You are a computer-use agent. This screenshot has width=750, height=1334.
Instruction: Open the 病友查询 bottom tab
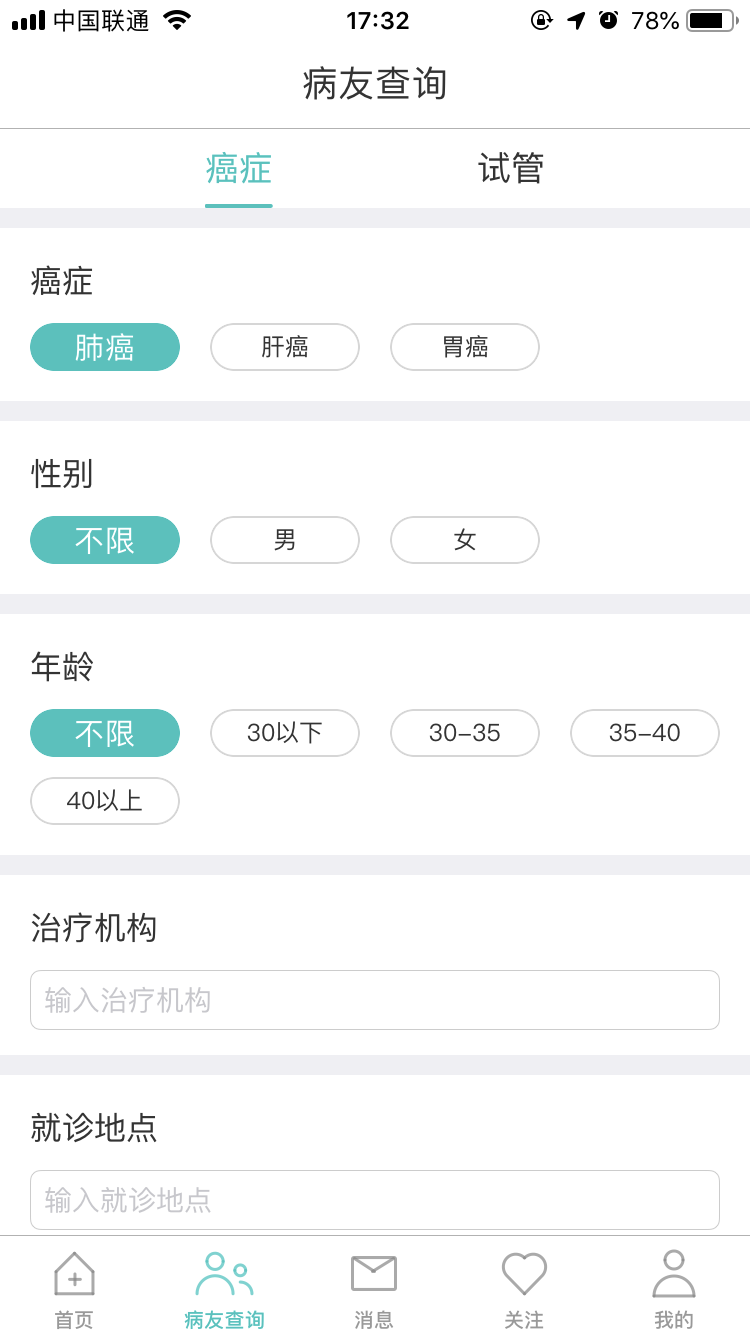(x=224, y=1289)
